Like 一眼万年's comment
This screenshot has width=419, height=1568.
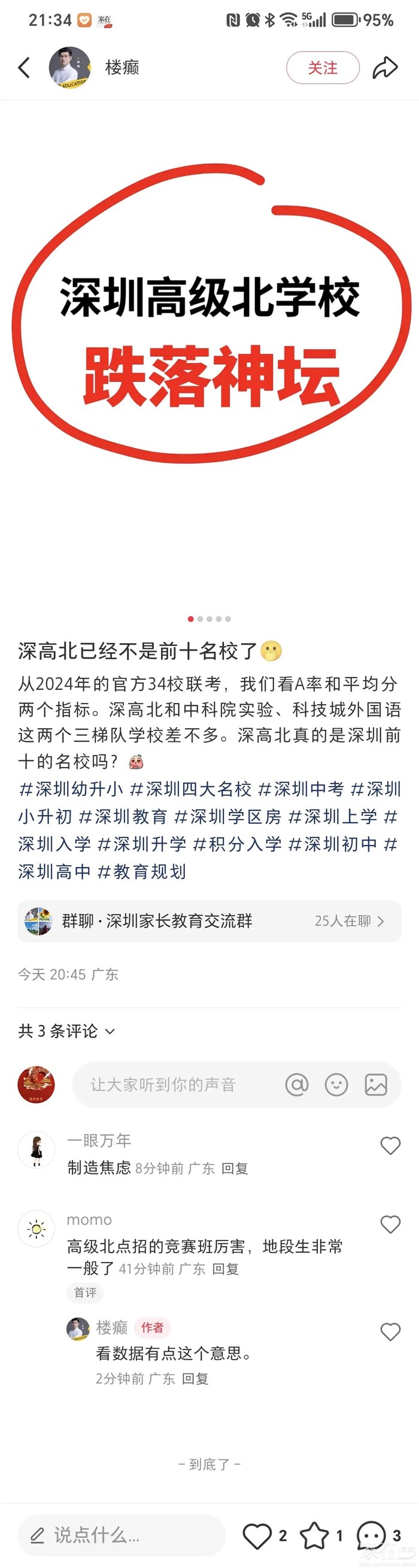coord(390,1145)
